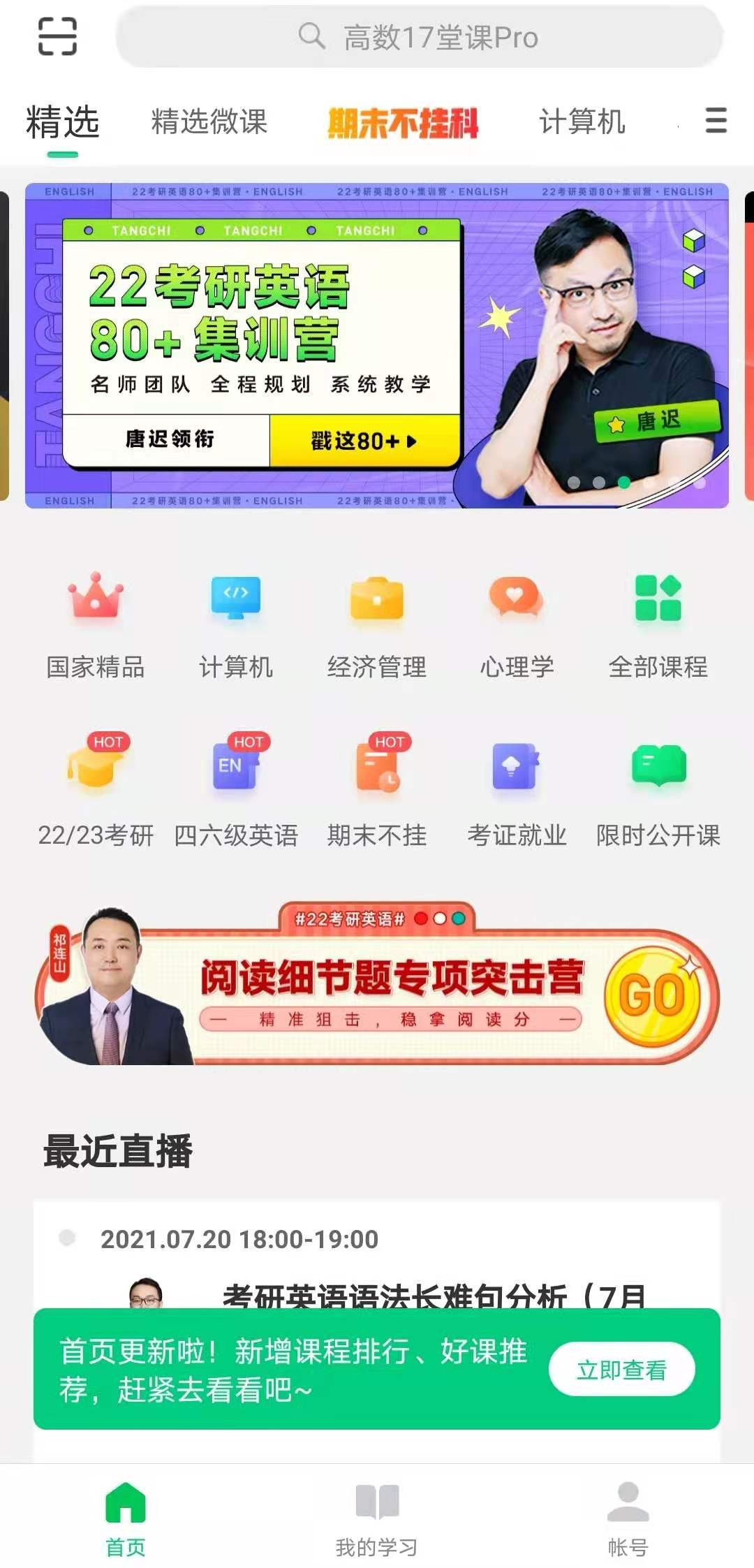Tap 立即查看 on the update notice
Image resolution: width=754 pixels, height=1568 pixels.
coord(621,1370)
